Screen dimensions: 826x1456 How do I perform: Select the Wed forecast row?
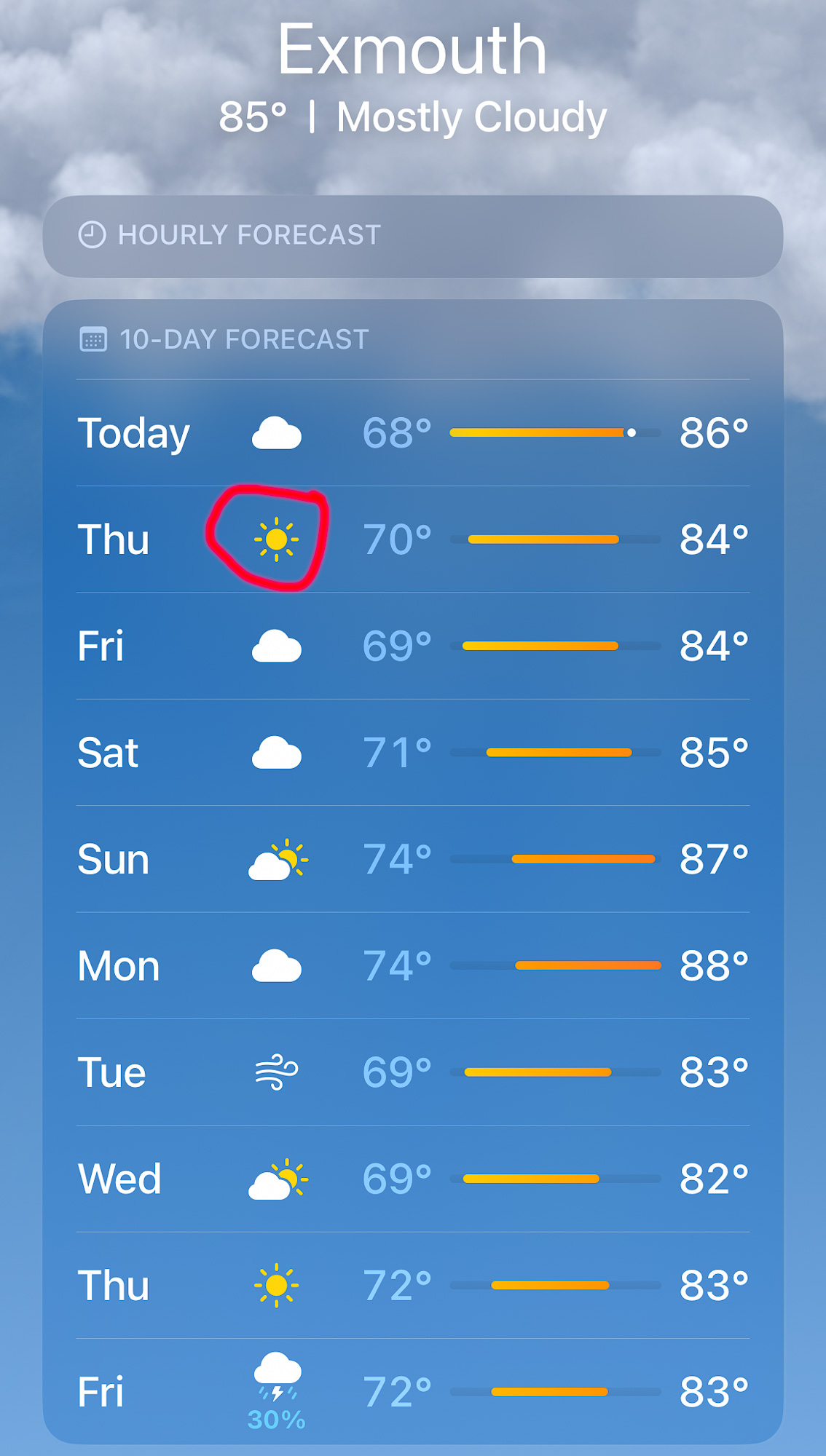point(412,1179)
